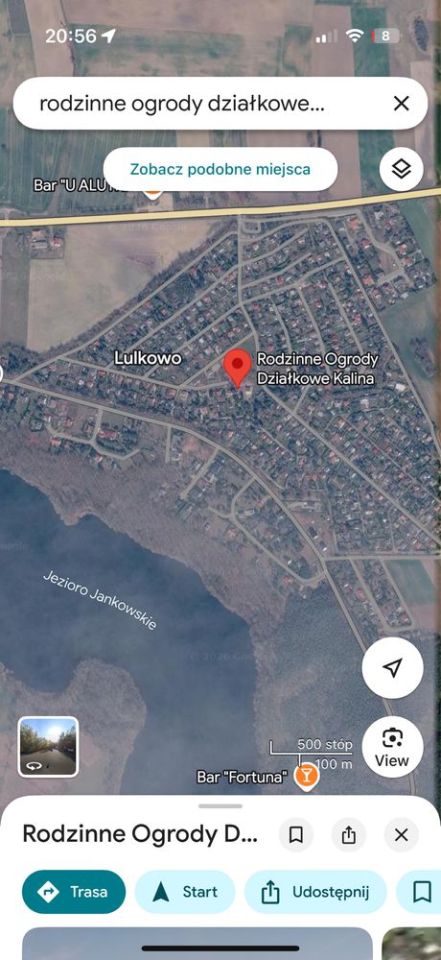Get directions with the Trasa button
Viewport: 441px width, 960px height.
pyautogui.click(x=74, y=892)
